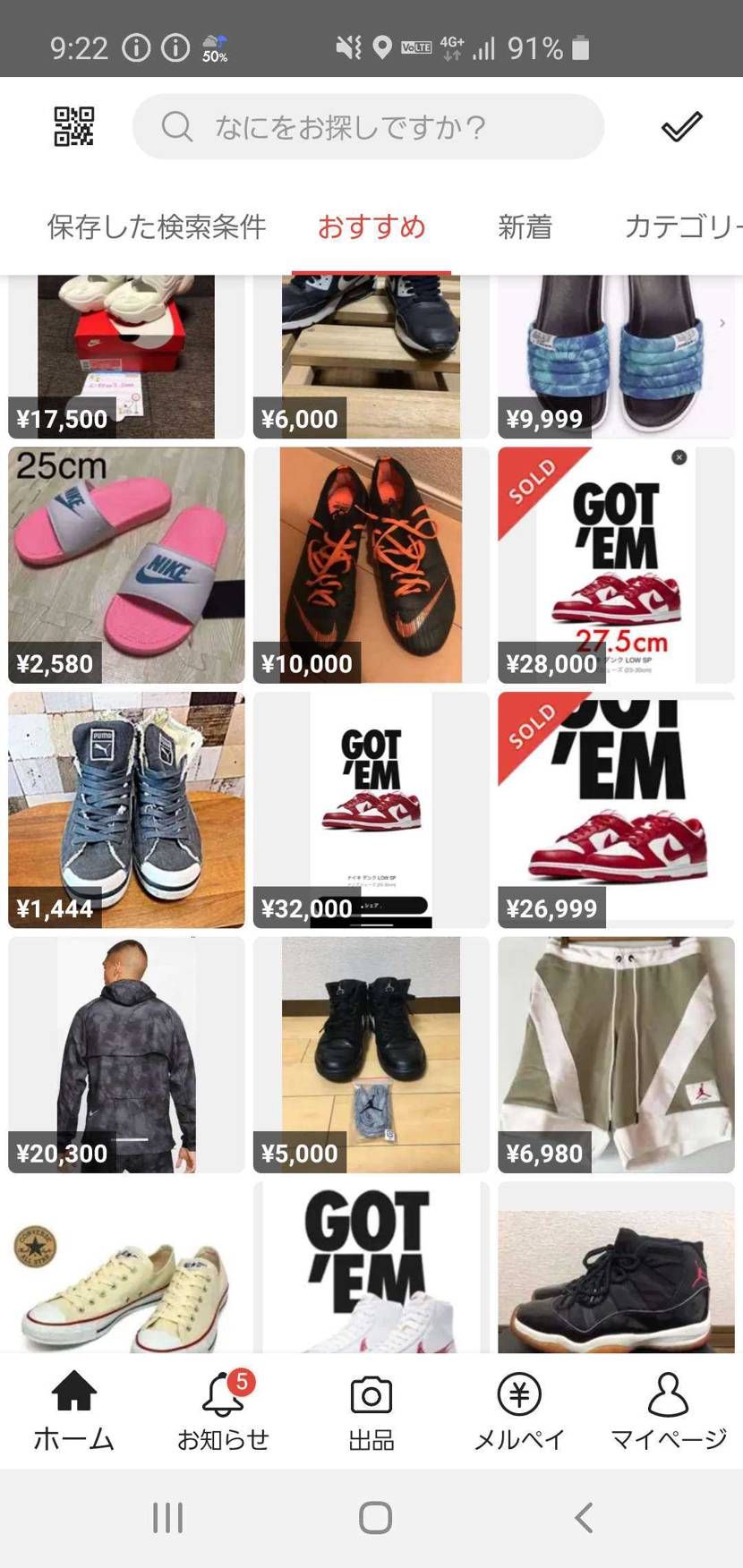Open the Puma denim sneakers for ¥1,444

pos(126,810)
